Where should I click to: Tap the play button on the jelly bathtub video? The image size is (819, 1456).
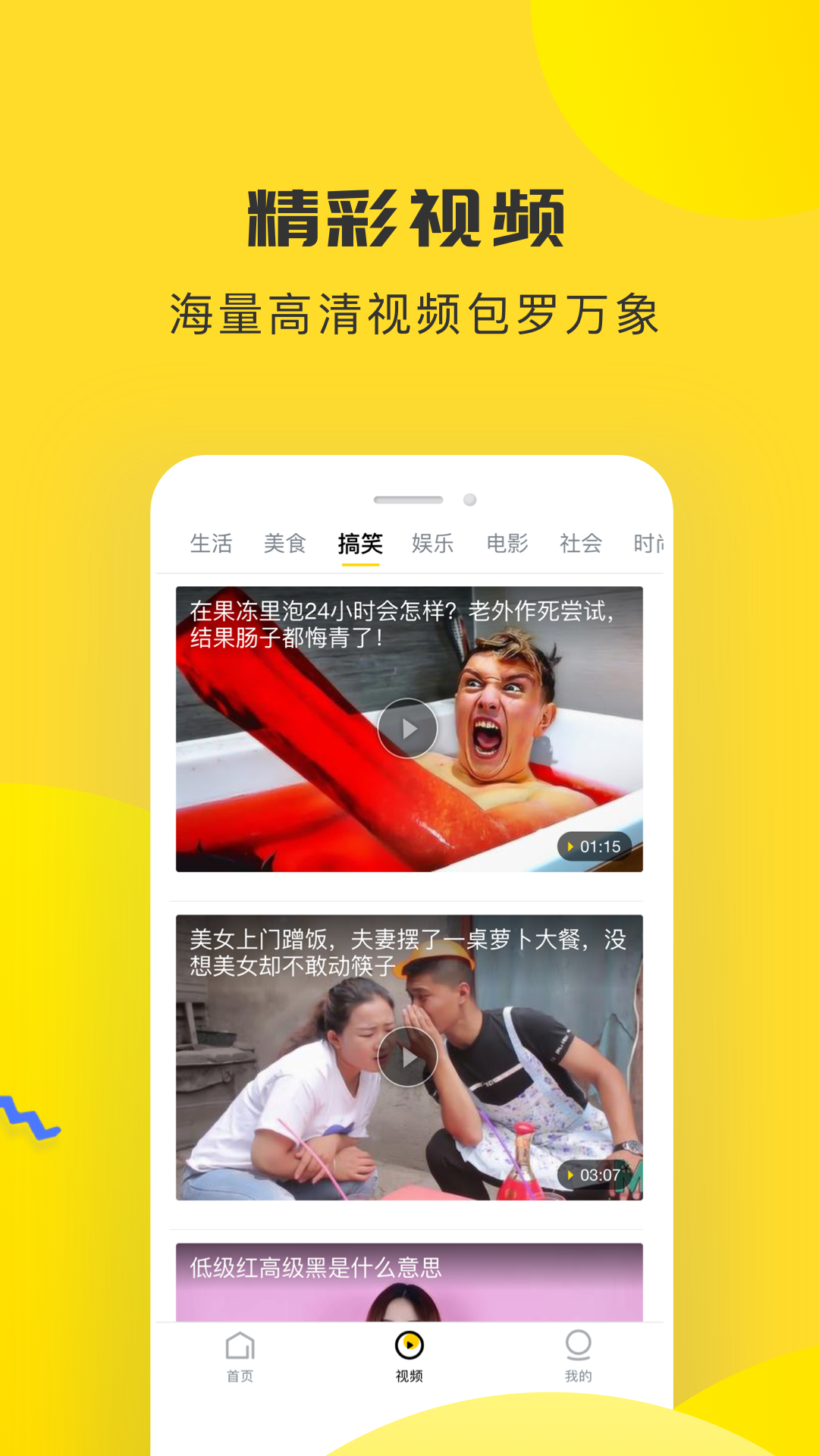pos(409,726)
